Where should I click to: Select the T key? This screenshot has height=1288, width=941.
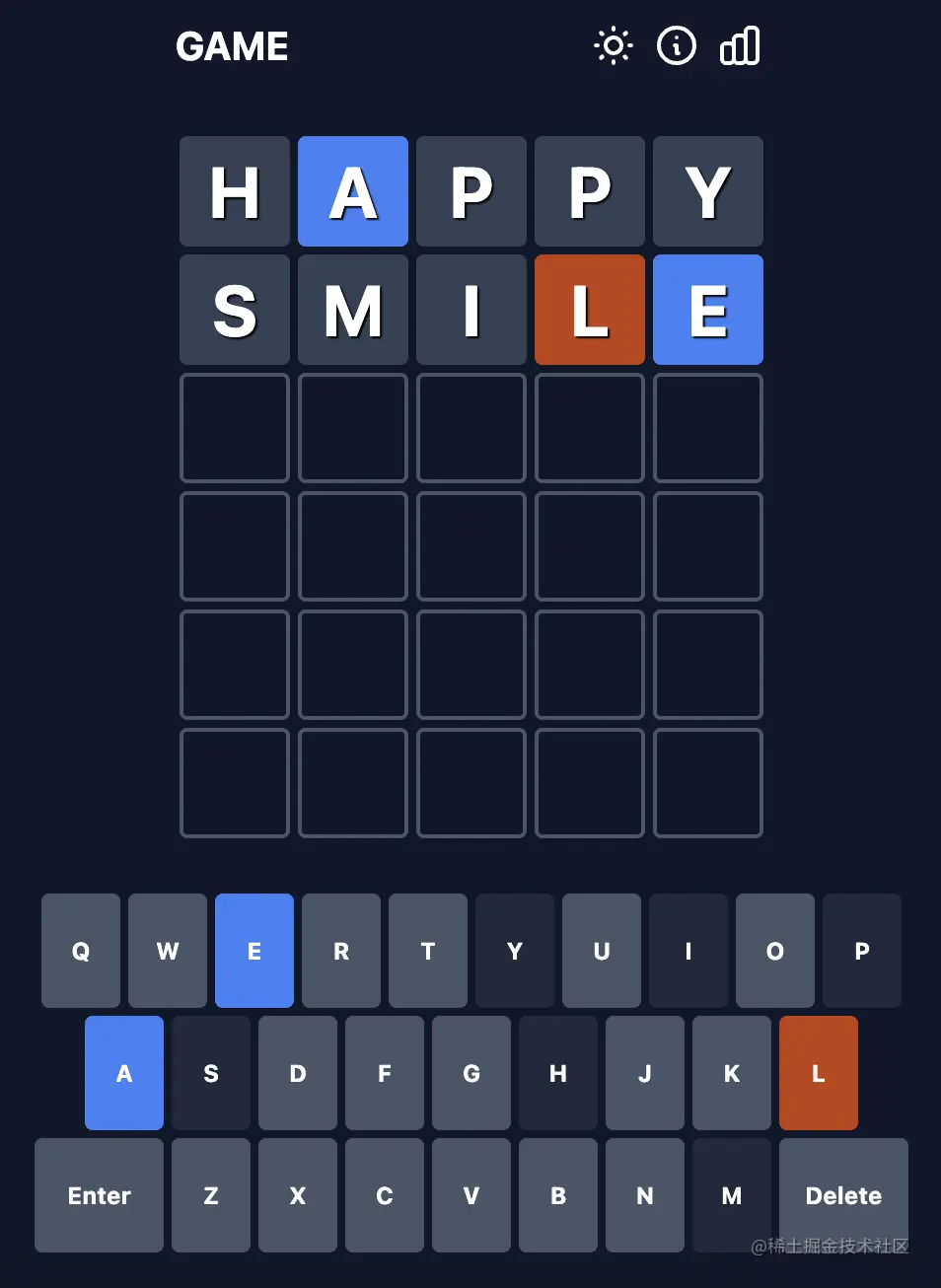(x=428, y=951)
